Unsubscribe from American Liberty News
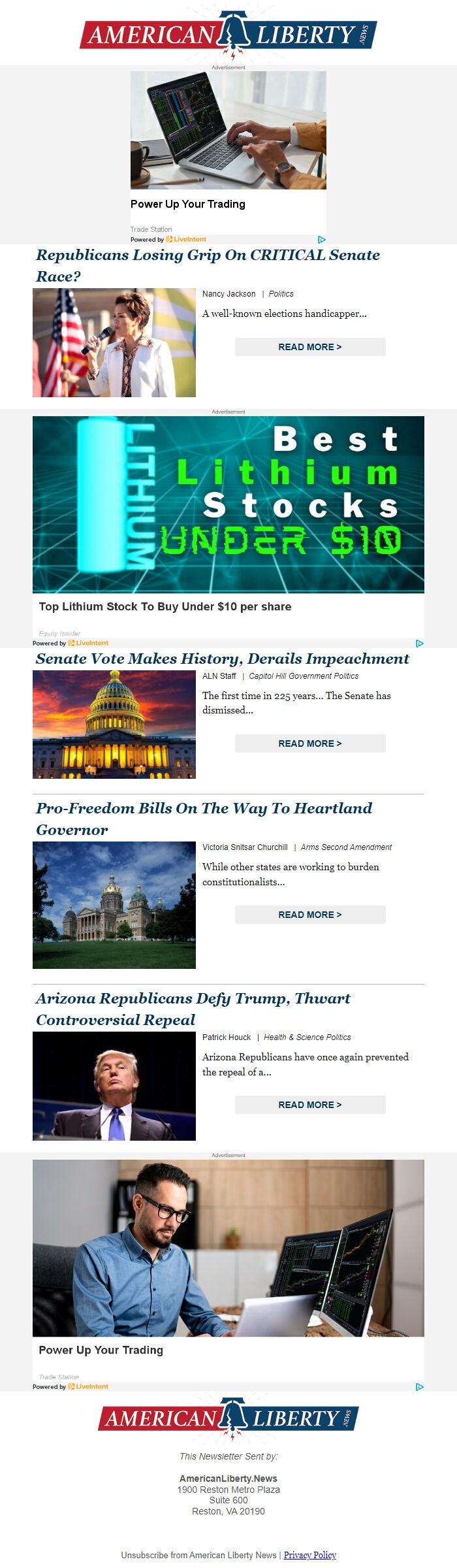The image size is (457, 1568). point(198,1555)
